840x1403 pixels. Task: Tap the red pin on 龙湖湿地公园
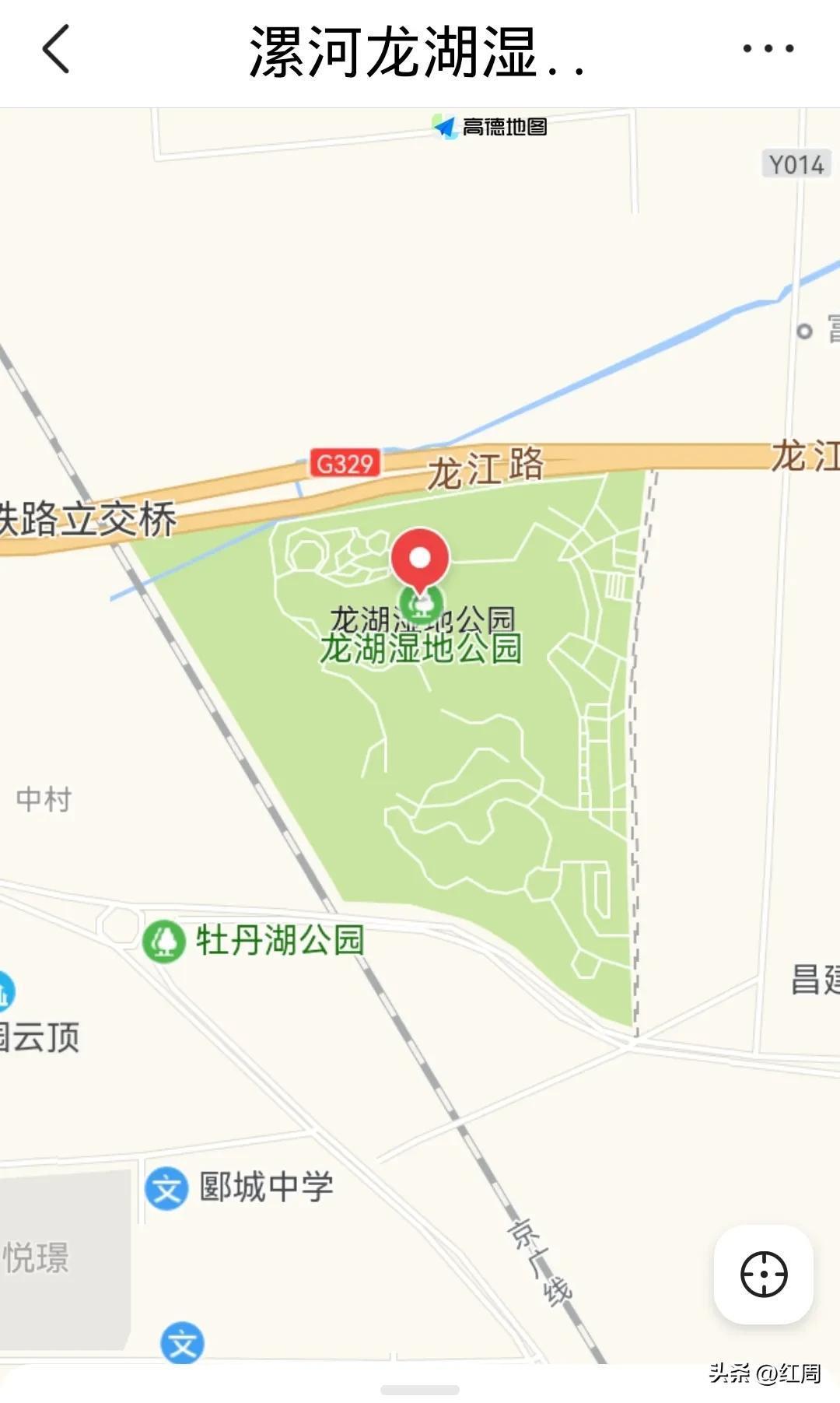[419, 559]
